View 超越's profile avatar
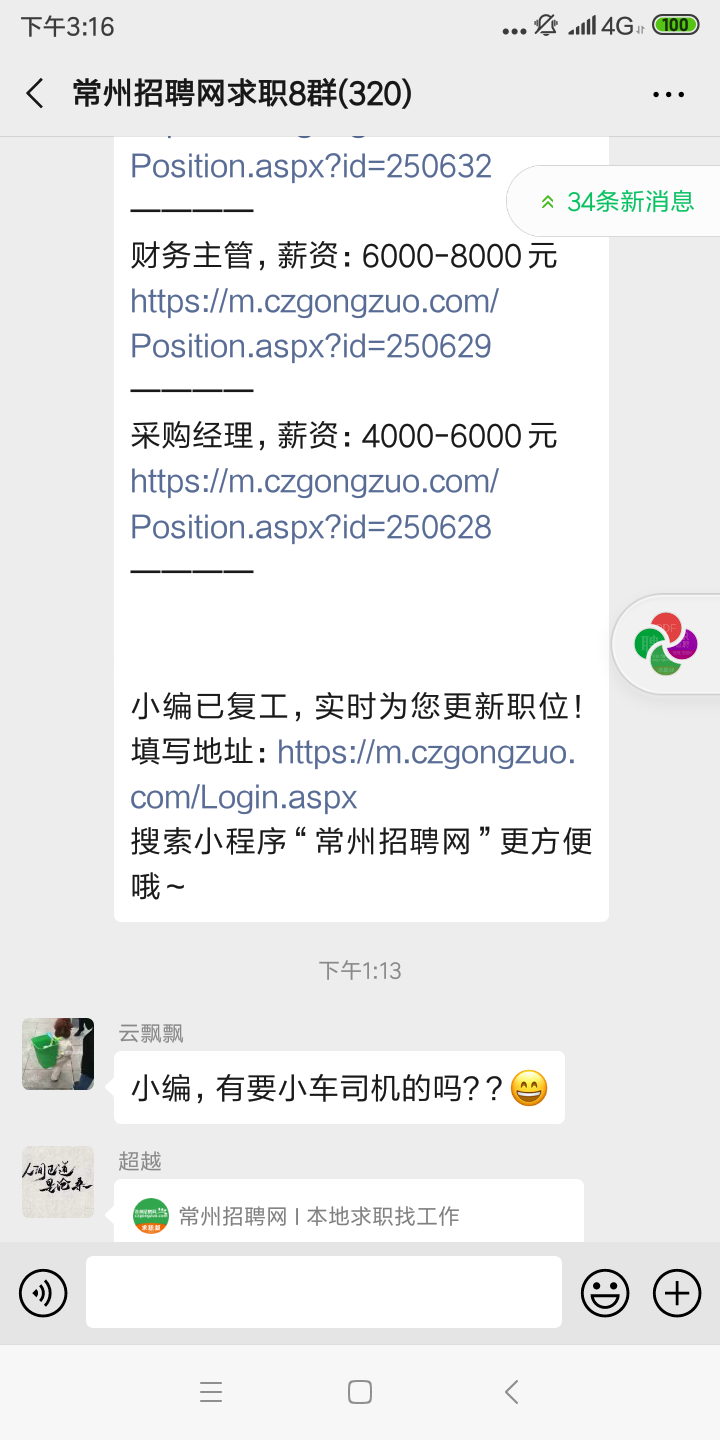This screenshot has width=720, height=1440. pyautogui.click(x=58, y=1182)
